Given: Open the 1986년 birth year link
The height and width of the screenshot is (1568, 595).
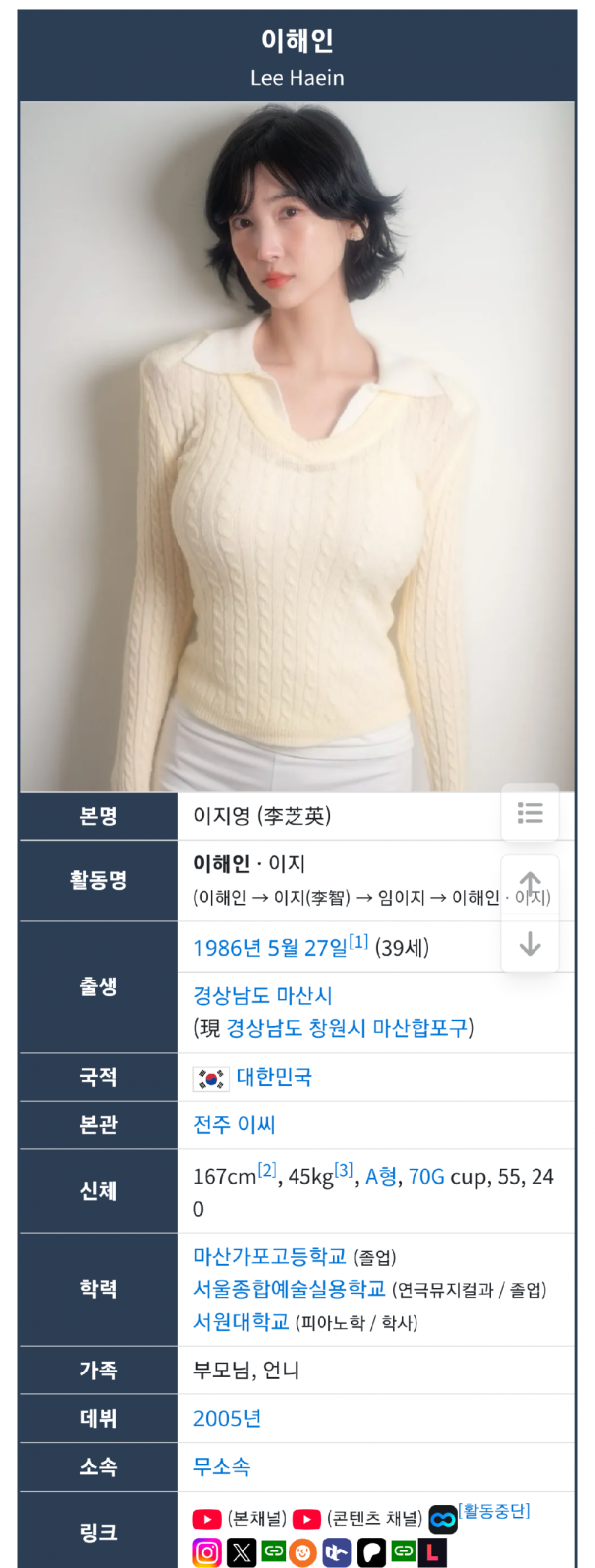Looking at the screenshot, I should [227, 948].
